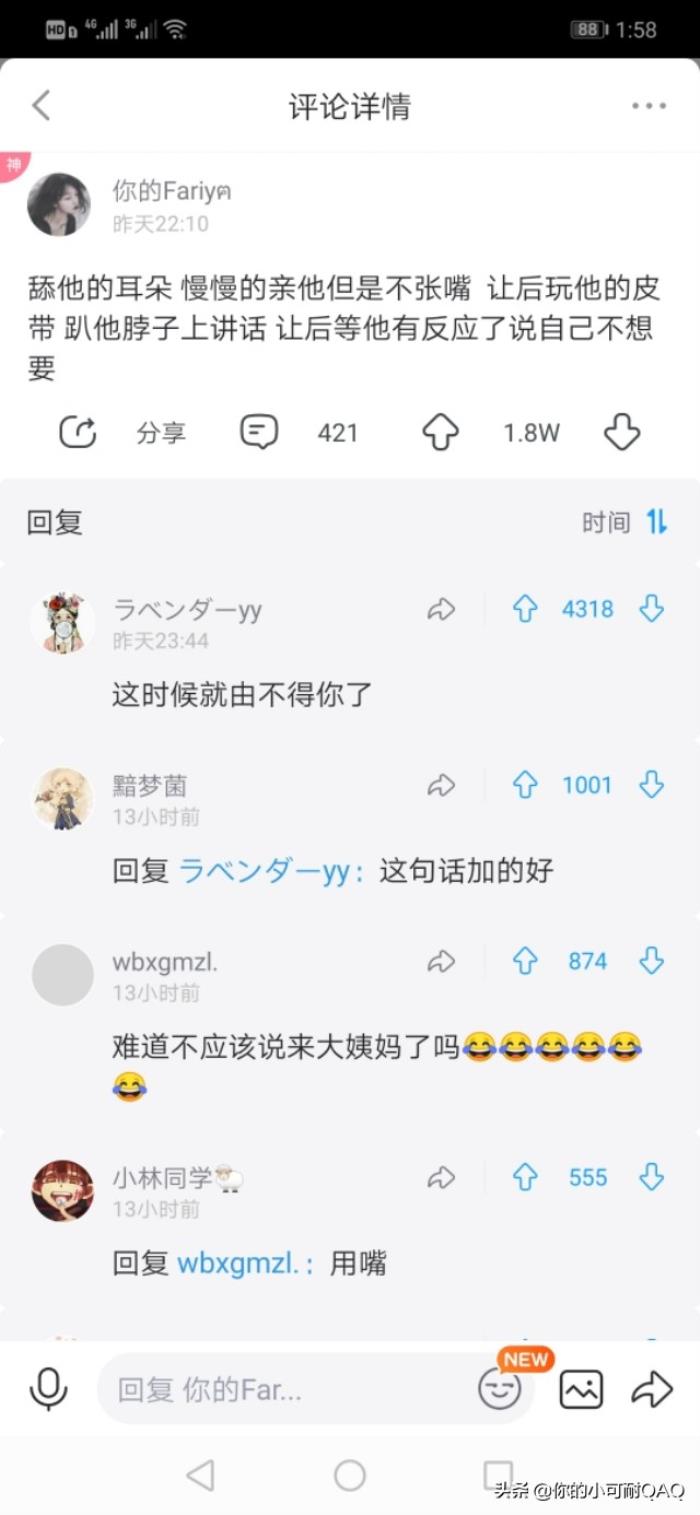This screenshot has width=700, height=1515.
Task: Share ラベンダーyy's reply
Action: point(441,609)
